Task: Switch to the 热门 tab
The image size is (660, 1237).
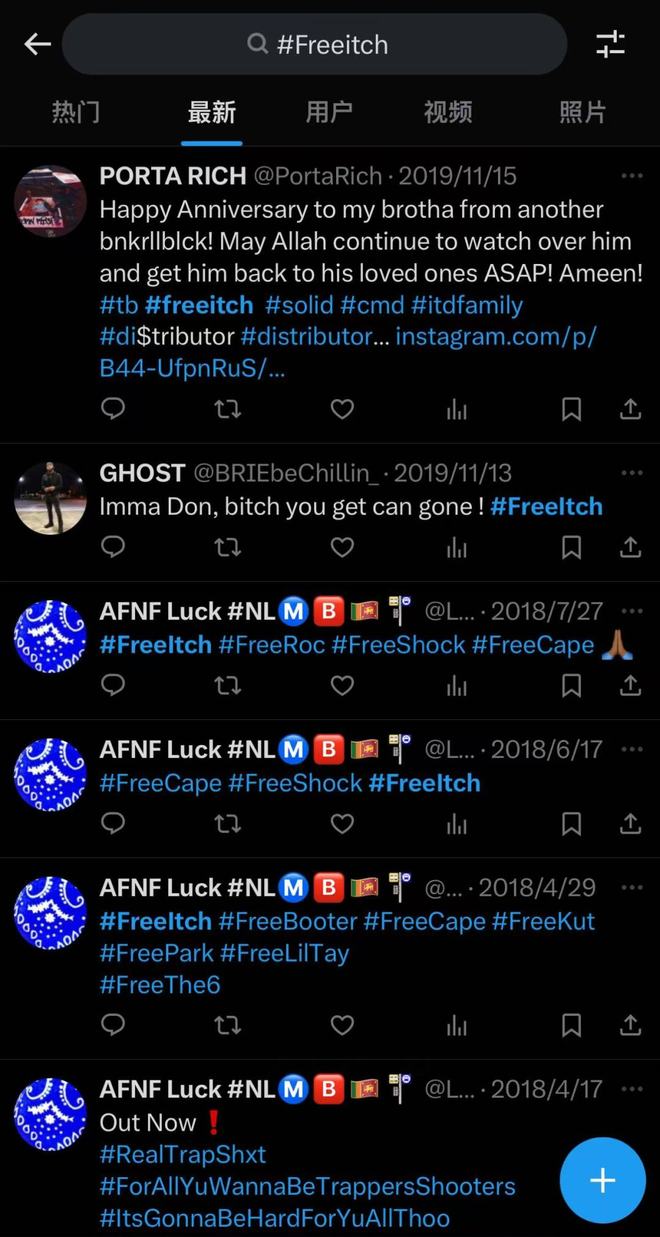Action: (76, 112)
